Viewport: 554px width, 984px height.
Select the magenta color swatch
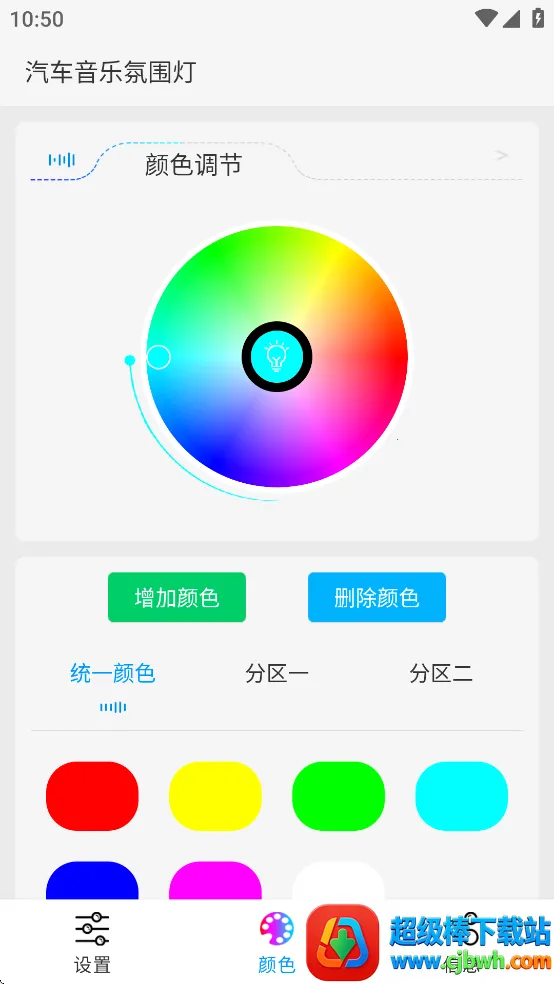click(x=215, y=880)
